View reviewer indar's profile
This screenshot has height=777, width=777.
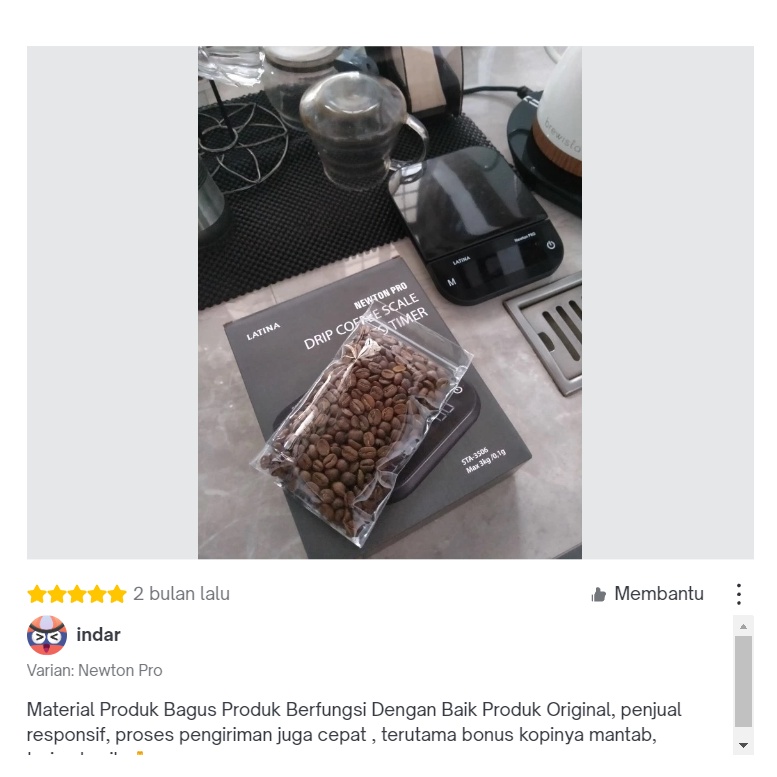98,635
